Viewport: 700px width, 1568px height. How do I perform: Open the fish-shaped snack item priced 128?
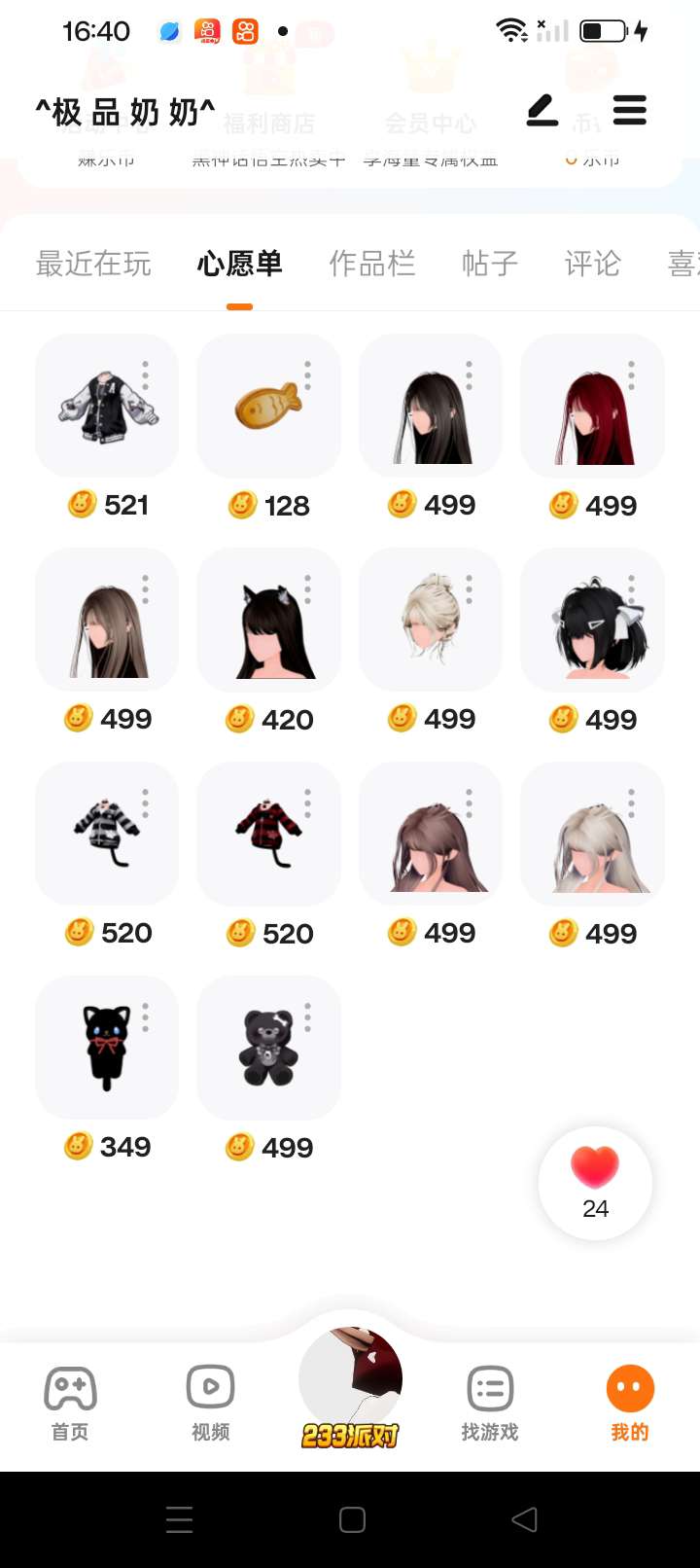268,407
